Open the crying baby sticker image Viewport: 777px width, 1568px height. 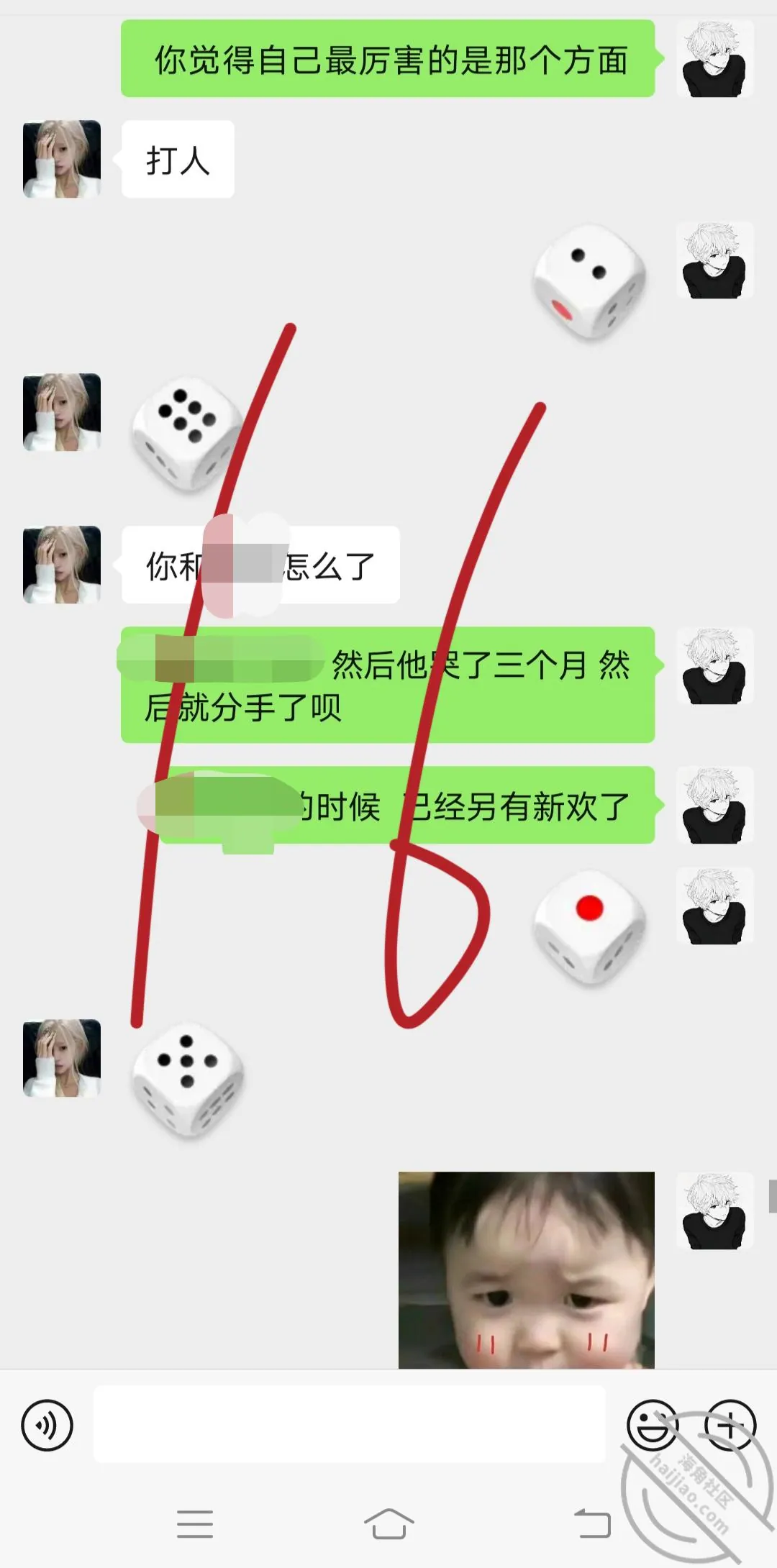tap(527, 1270)
